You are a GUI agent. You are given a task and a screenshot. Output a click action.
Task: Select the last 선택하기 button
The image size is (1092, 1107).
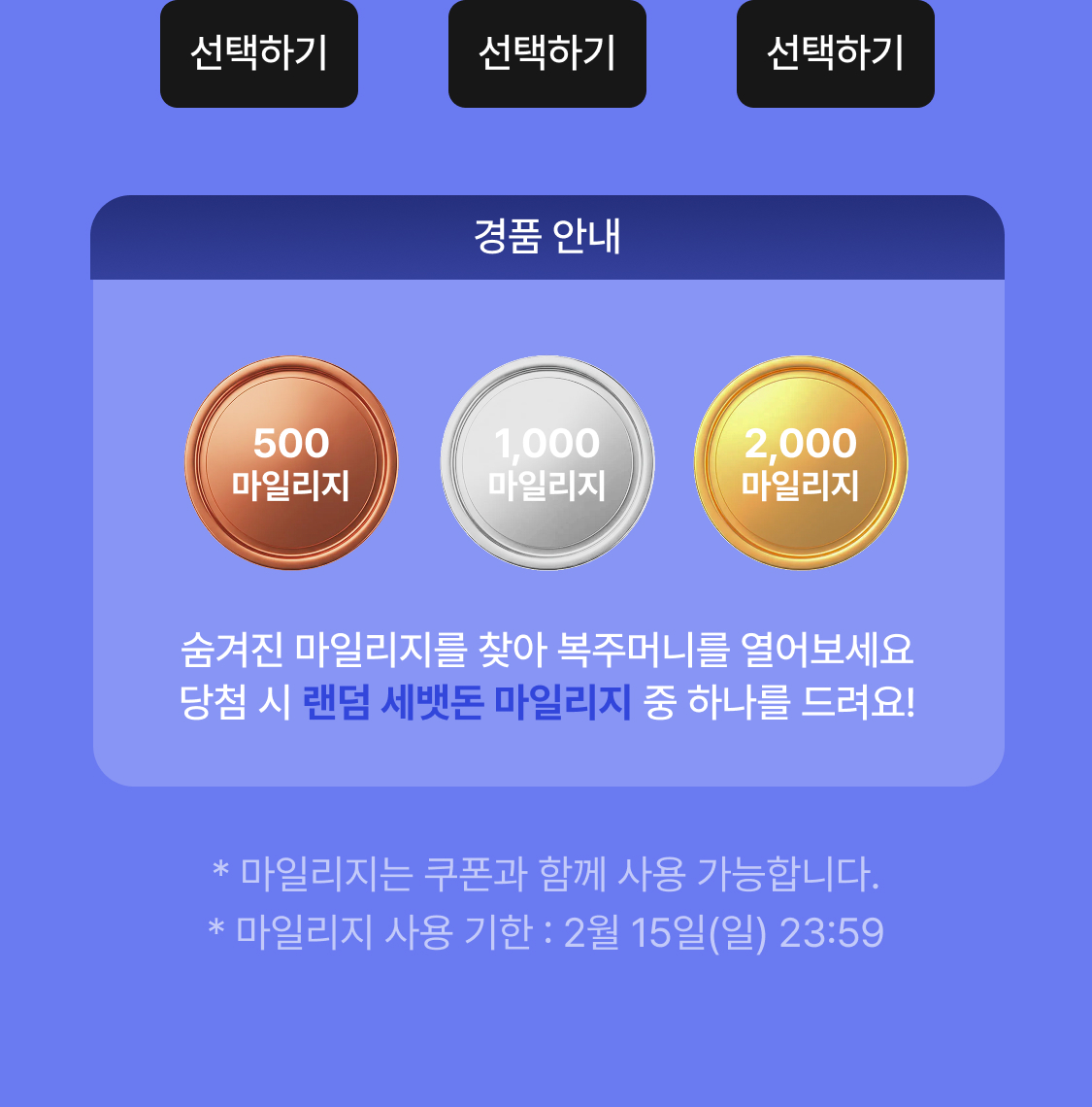tap(836, 53)
